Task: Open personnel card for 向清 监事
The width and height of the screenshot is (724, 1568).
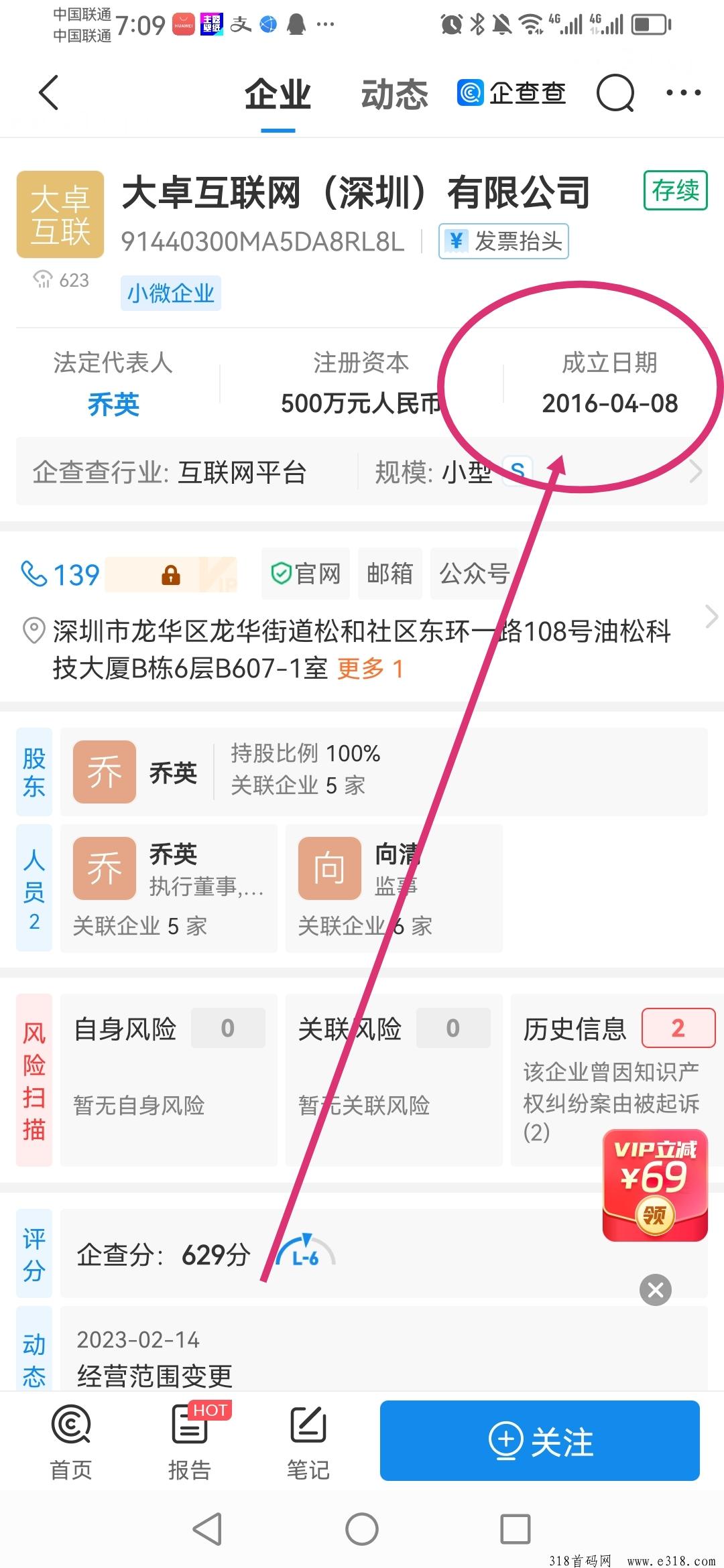Action: coord(394,888)
